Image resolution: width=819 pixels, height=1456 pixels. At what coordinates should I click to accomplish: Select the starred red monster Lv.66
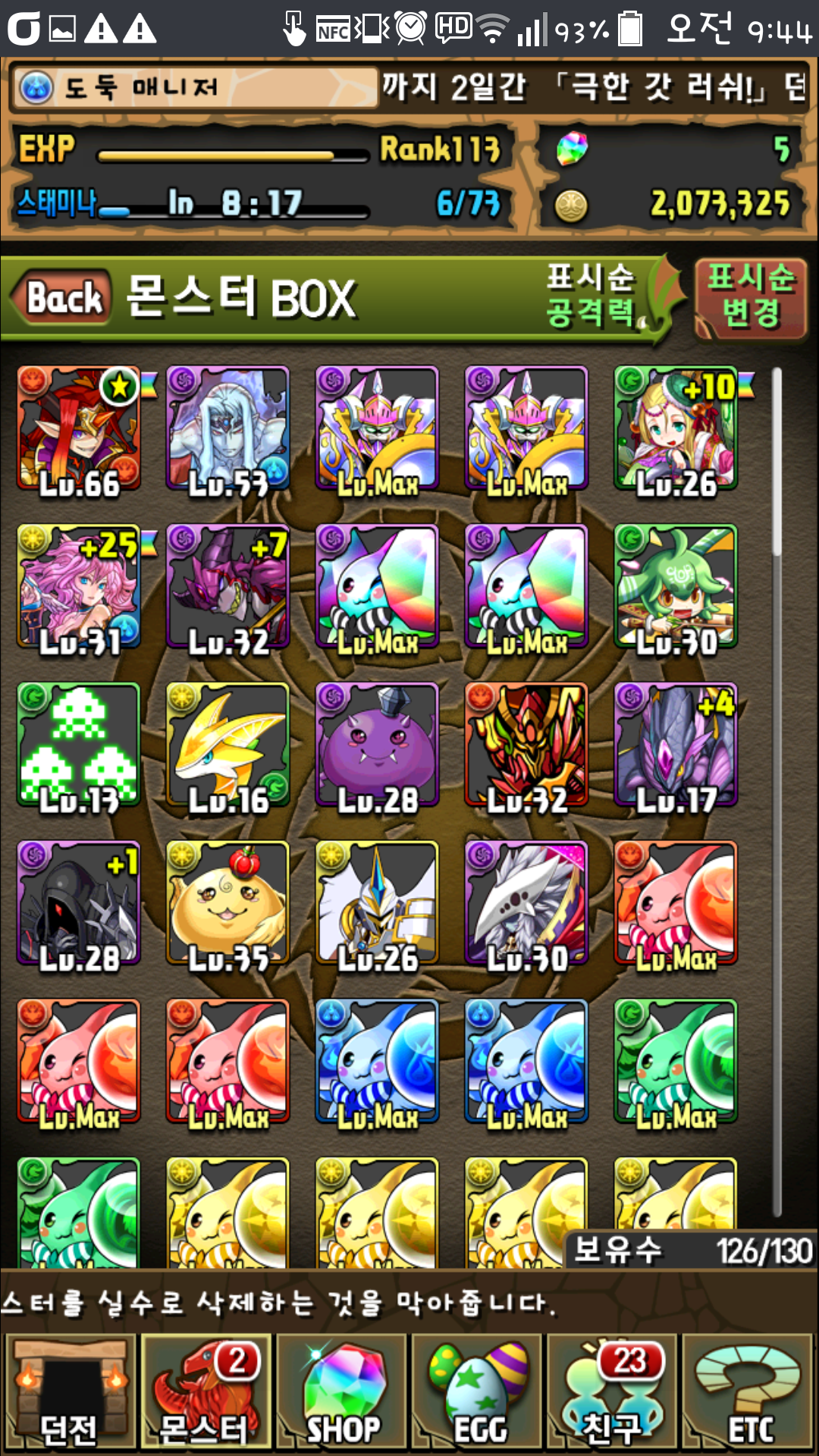pos(79,428)
